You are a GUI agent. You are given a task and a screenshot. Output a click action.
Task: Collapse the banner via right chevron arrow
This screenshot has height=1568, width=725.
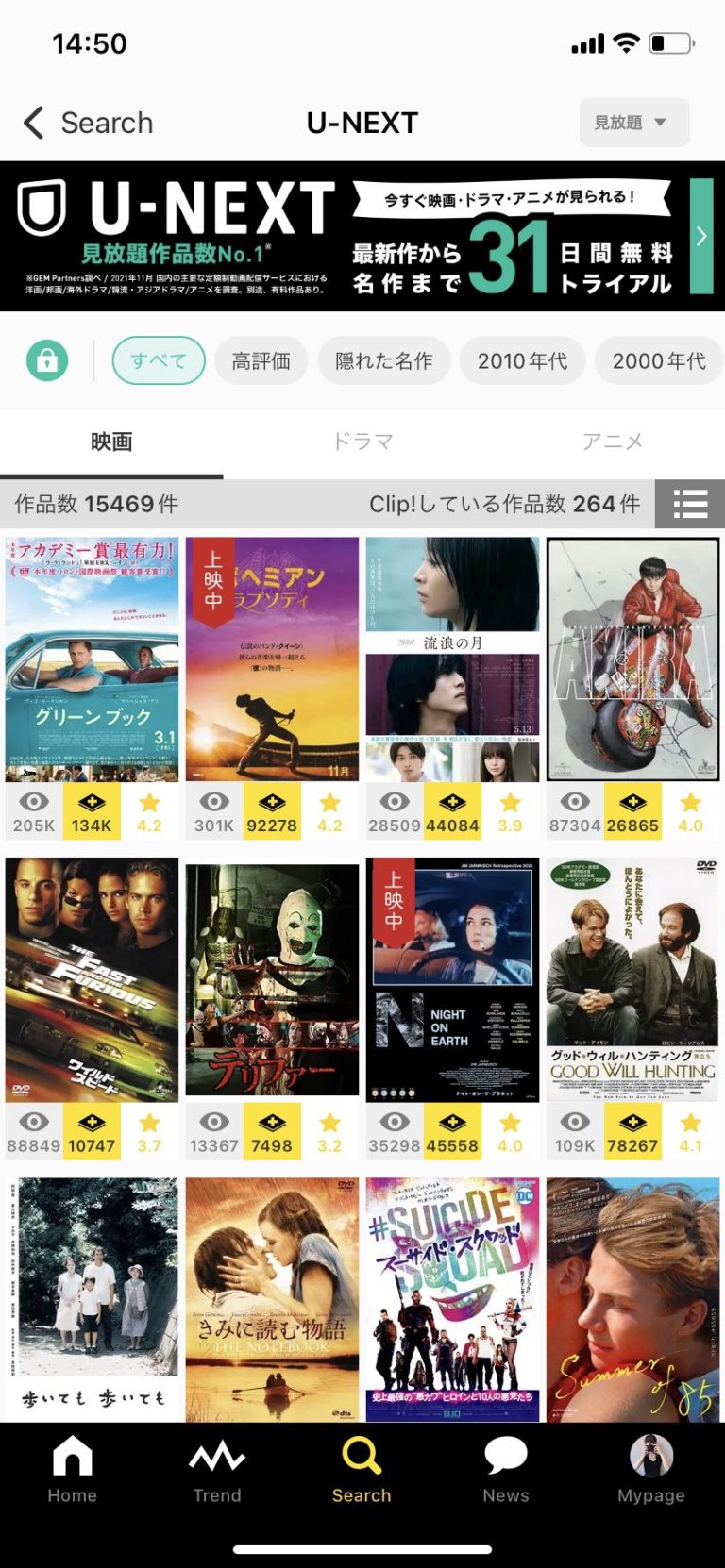701,237
